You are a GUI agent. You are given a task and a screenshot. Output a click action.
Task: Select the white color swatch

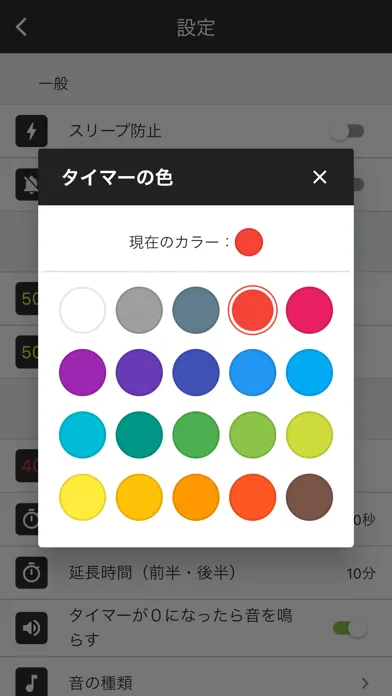83,310
